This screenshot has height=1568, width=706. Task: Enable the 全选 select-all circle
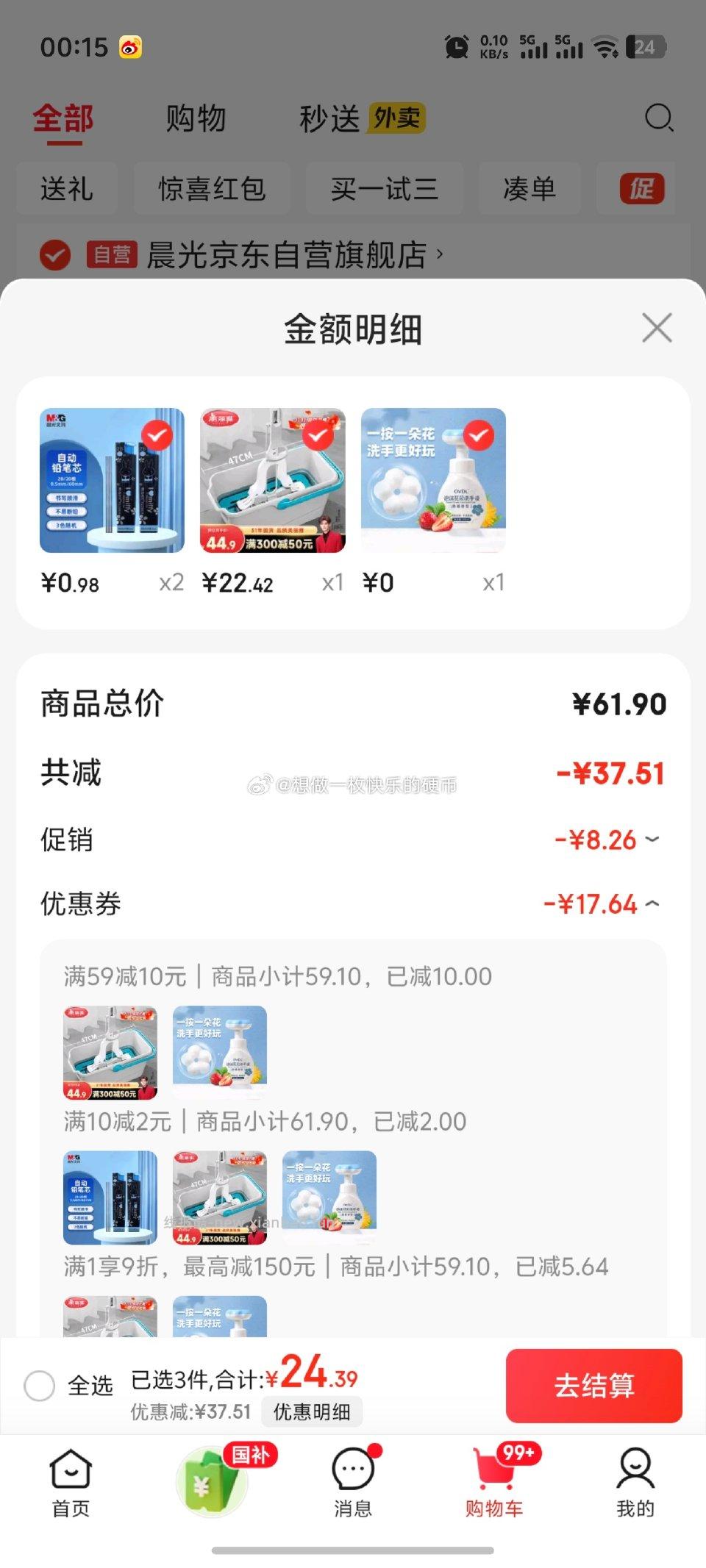[40, 1385]
